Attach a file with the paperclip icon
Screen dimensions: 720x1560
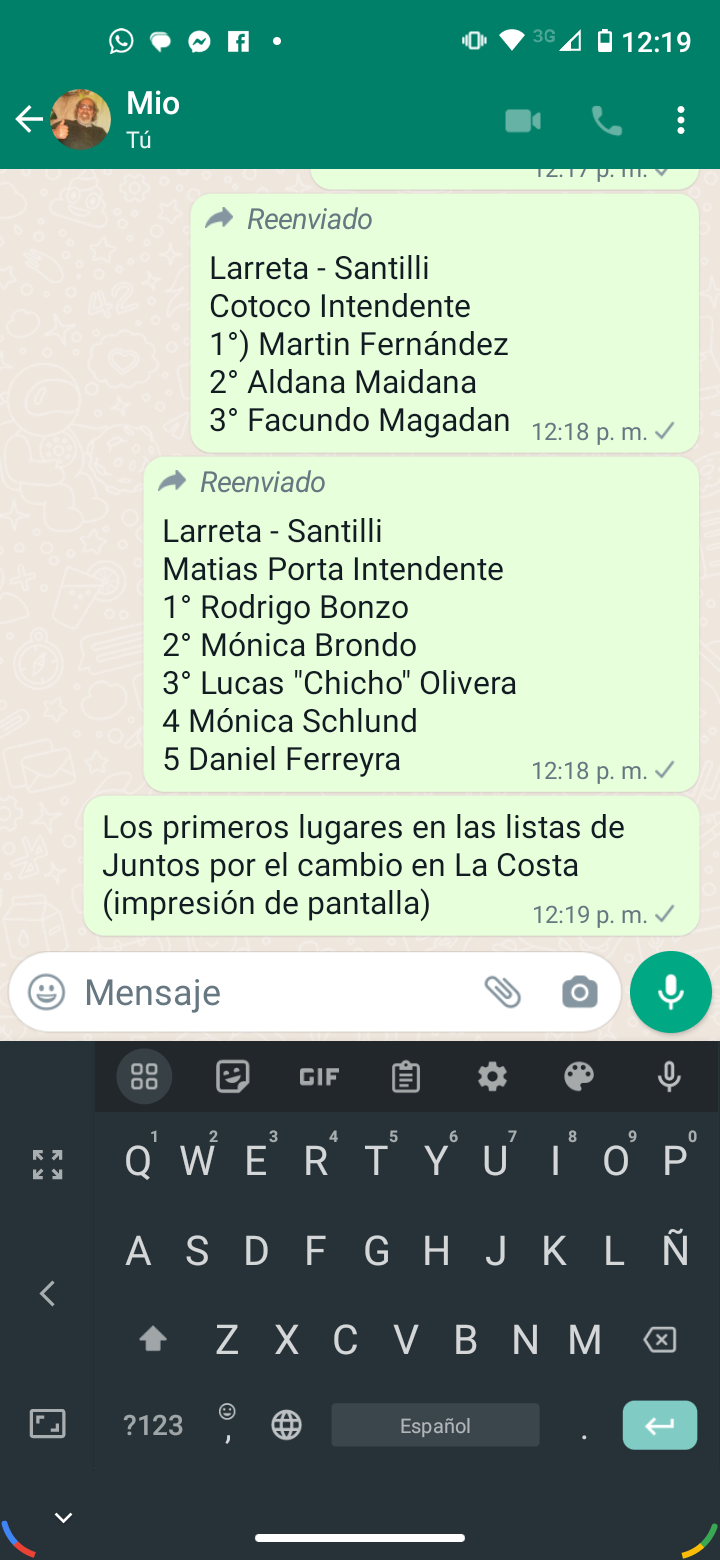pos(503,992)
